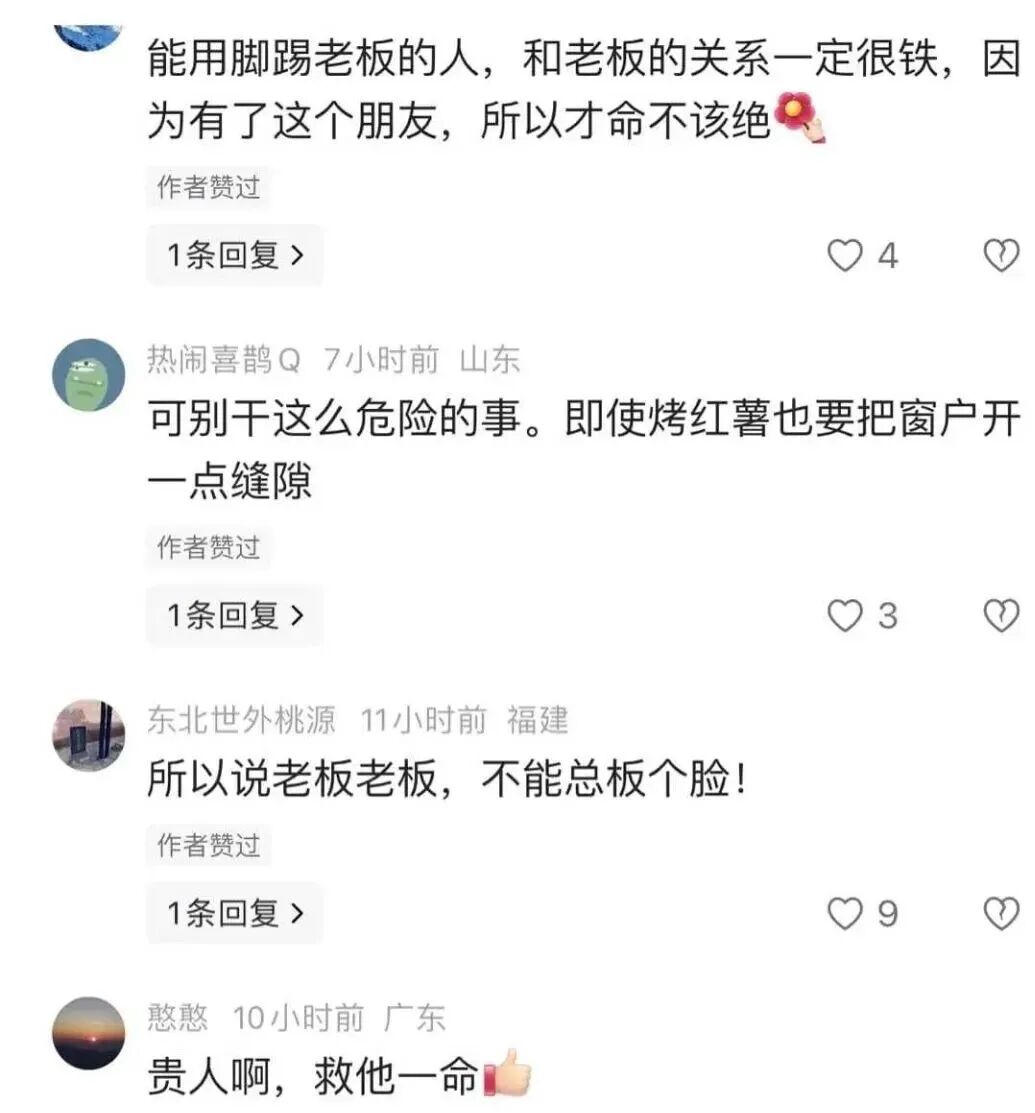Open 热闹喜鹊Q's profile avatar
Screen dimensions: 1035x1113
click(x=88, y=375)
